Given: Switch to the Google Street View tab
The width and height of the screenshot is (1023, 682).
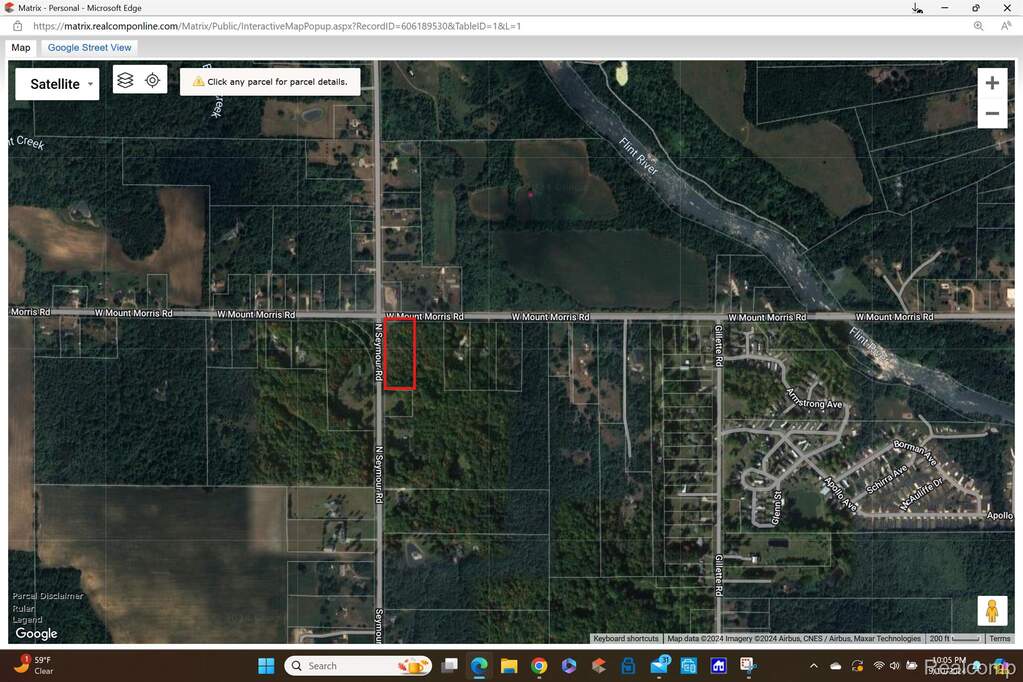Looking at the screenshot, I should click(89, 47).
